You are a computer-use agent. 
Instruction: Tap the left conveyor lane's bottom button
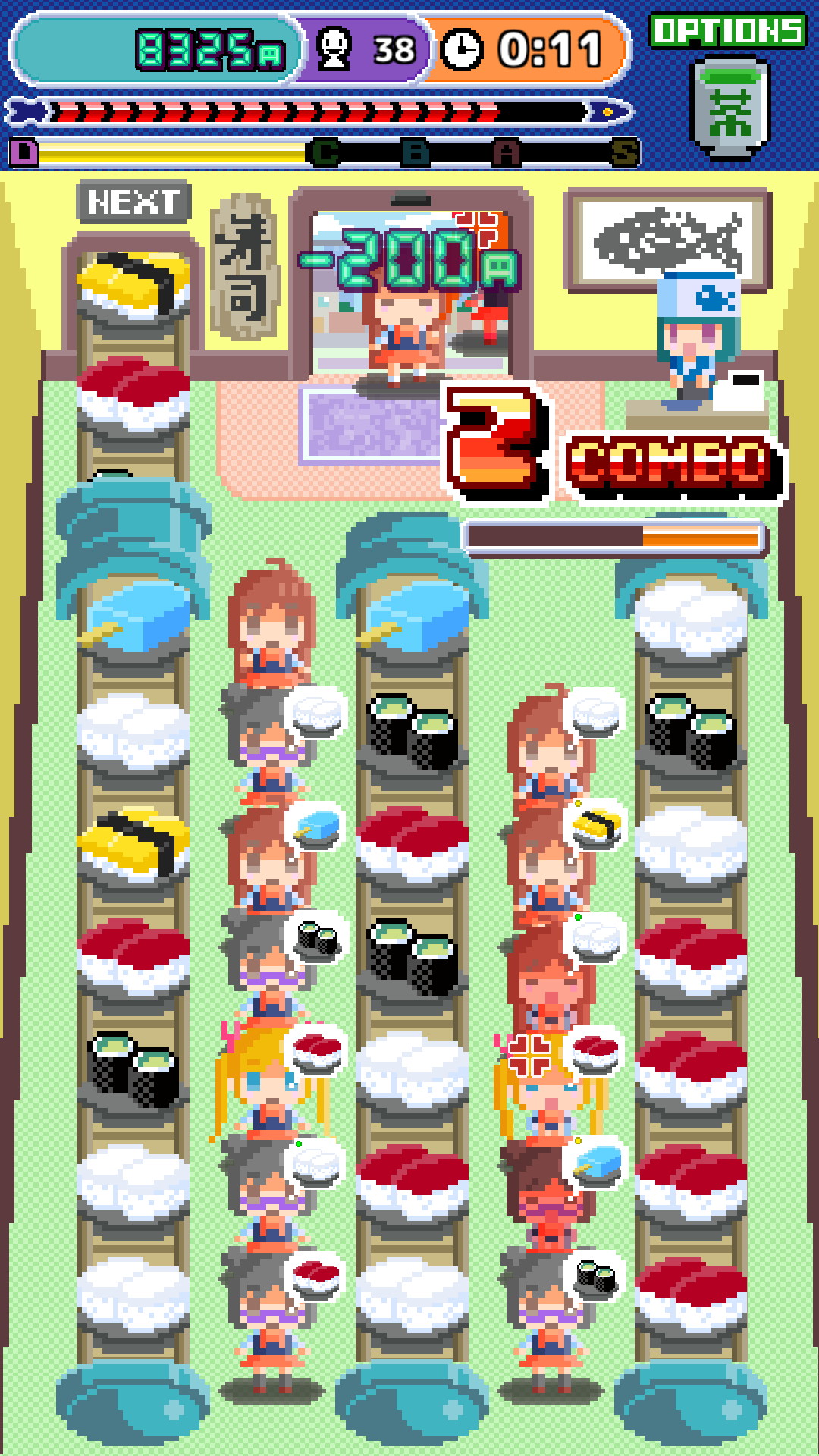[133, 1403]
